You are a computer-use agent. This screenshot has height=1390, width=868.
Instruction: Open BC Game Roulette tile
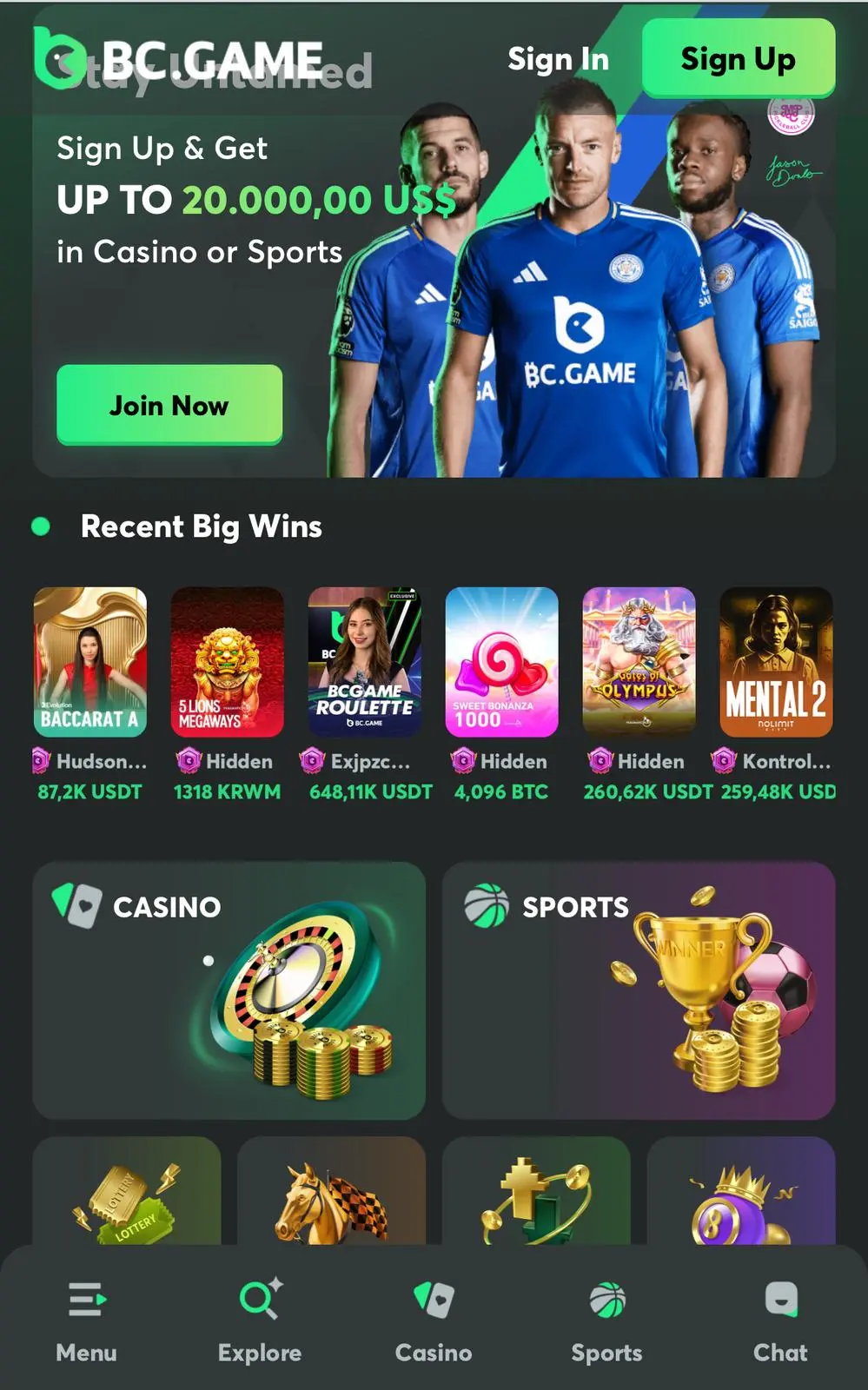(x=365, y=662)
